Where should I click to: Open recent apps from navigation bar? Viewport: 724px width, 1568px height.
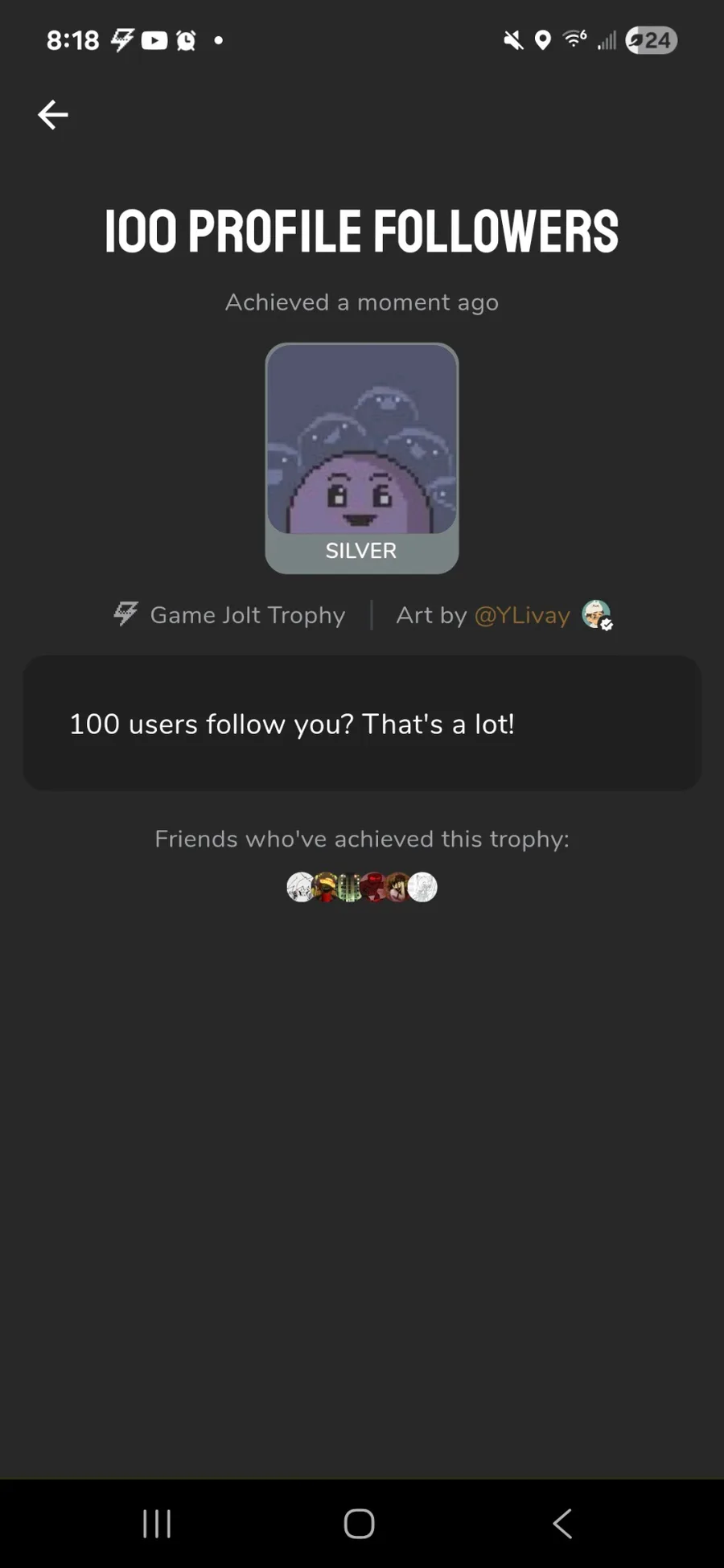pyautogui.click(x=157, y=1523)
